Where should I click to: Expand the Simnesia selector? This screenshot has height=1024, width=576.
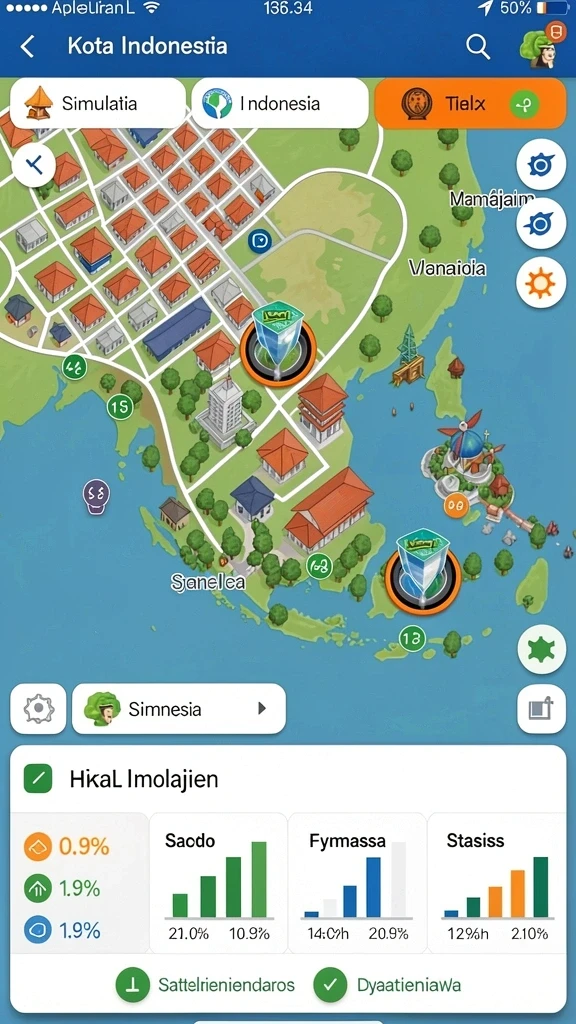(x=179, y=709)
